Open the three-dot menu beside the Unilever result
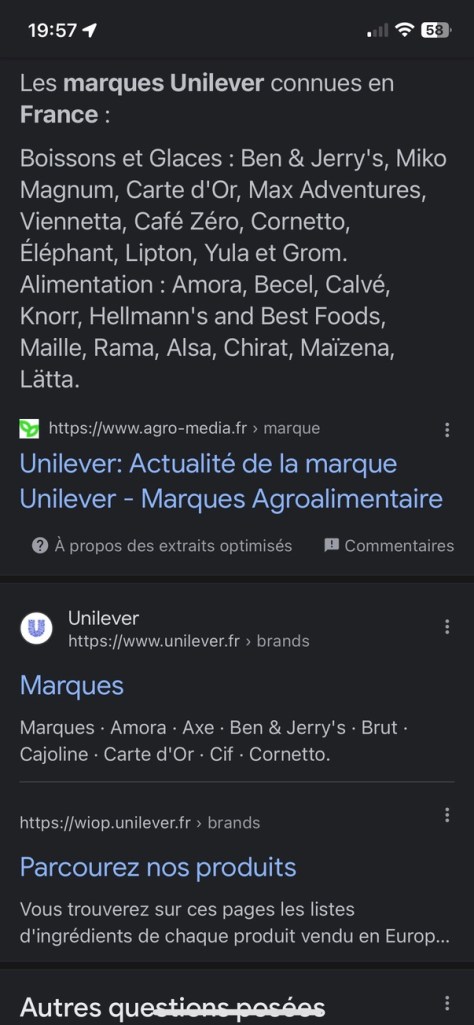The width and height of the screenshot is (474, 1025). (447, 627)
